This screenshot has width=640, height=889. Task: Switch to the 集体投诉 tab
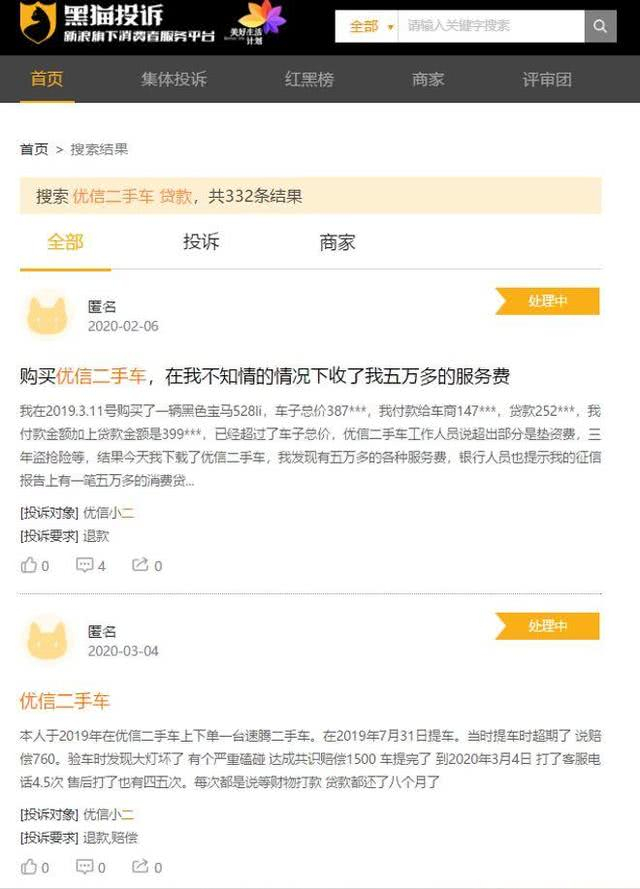pyautogui.click(x=174, y=79)
